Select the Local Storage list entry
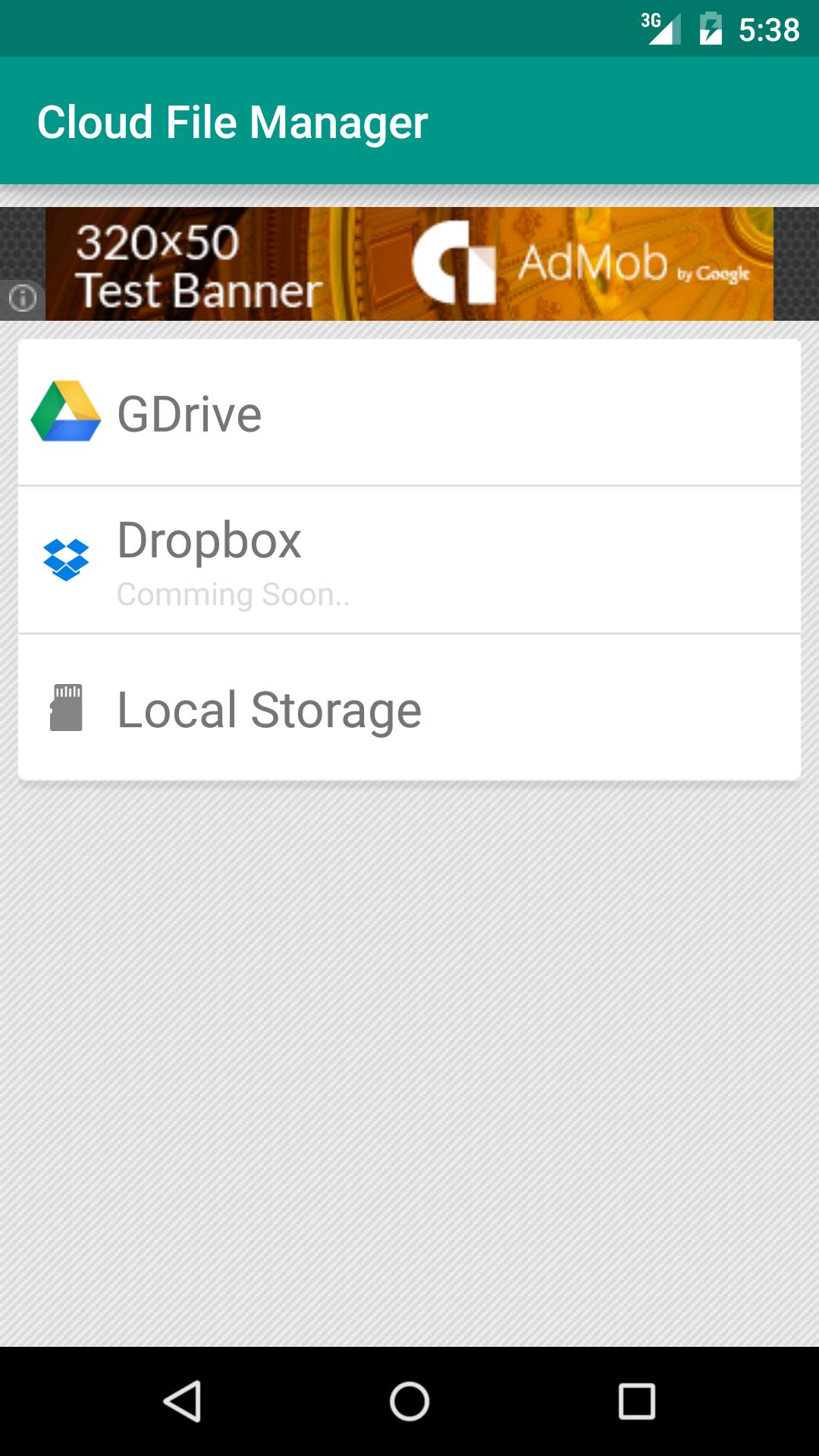The height and width of the screenshot is (1456, 819). [x=409, y=708]
